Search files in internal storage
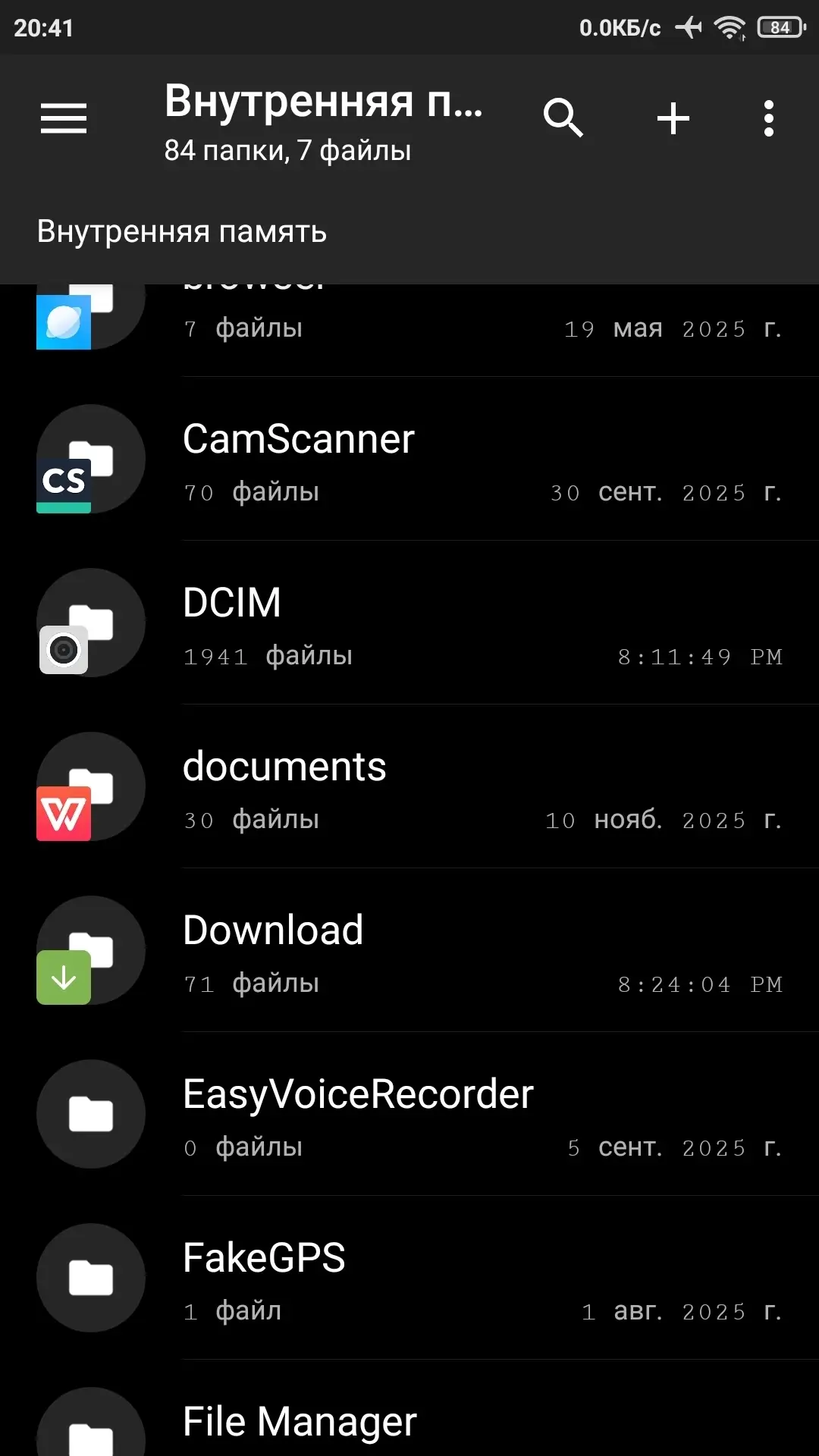Image resolution: width=819 pixels, height=1456 pixels. click(x=563, y=118)
